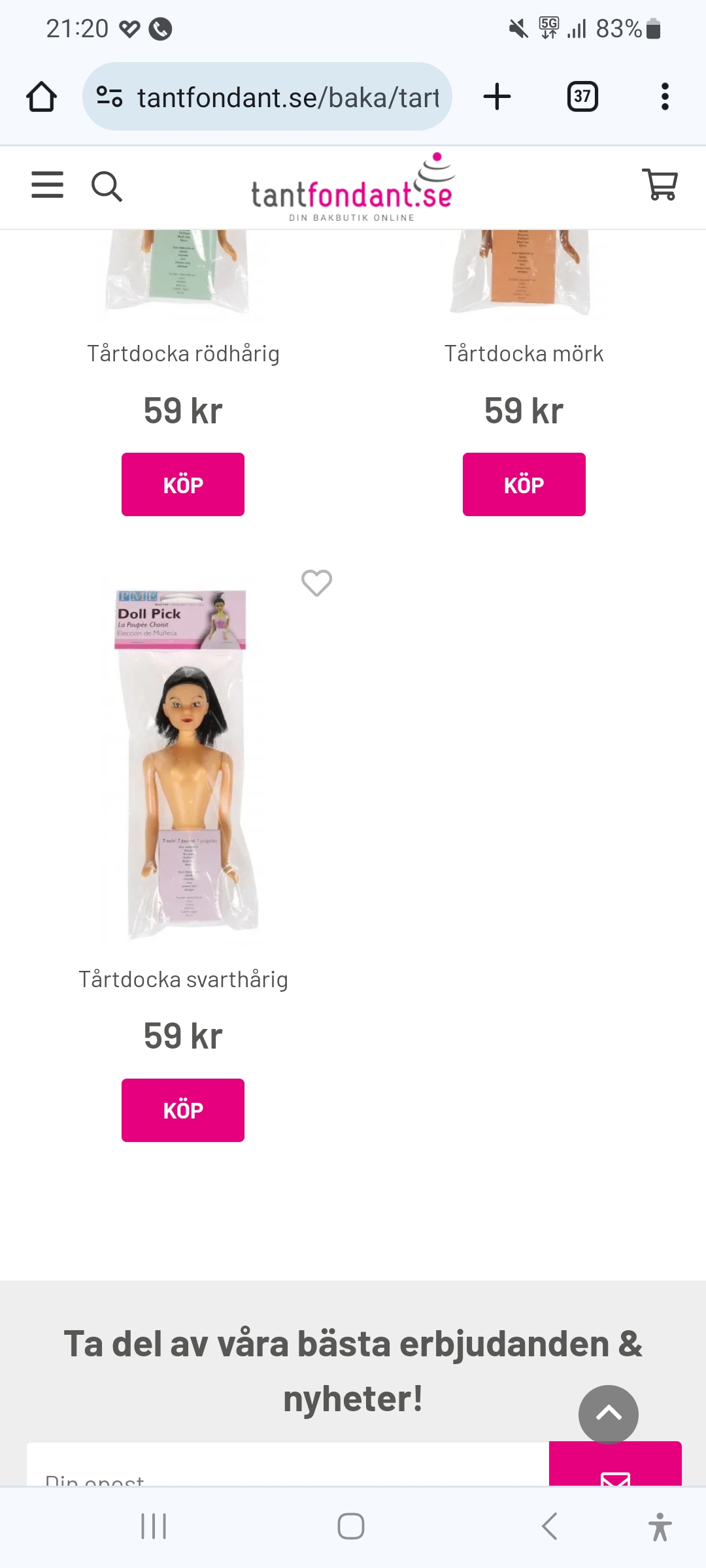Screen dimensions: 706x1568
Task: Open the hamburger menu
Action: point(48,185)
